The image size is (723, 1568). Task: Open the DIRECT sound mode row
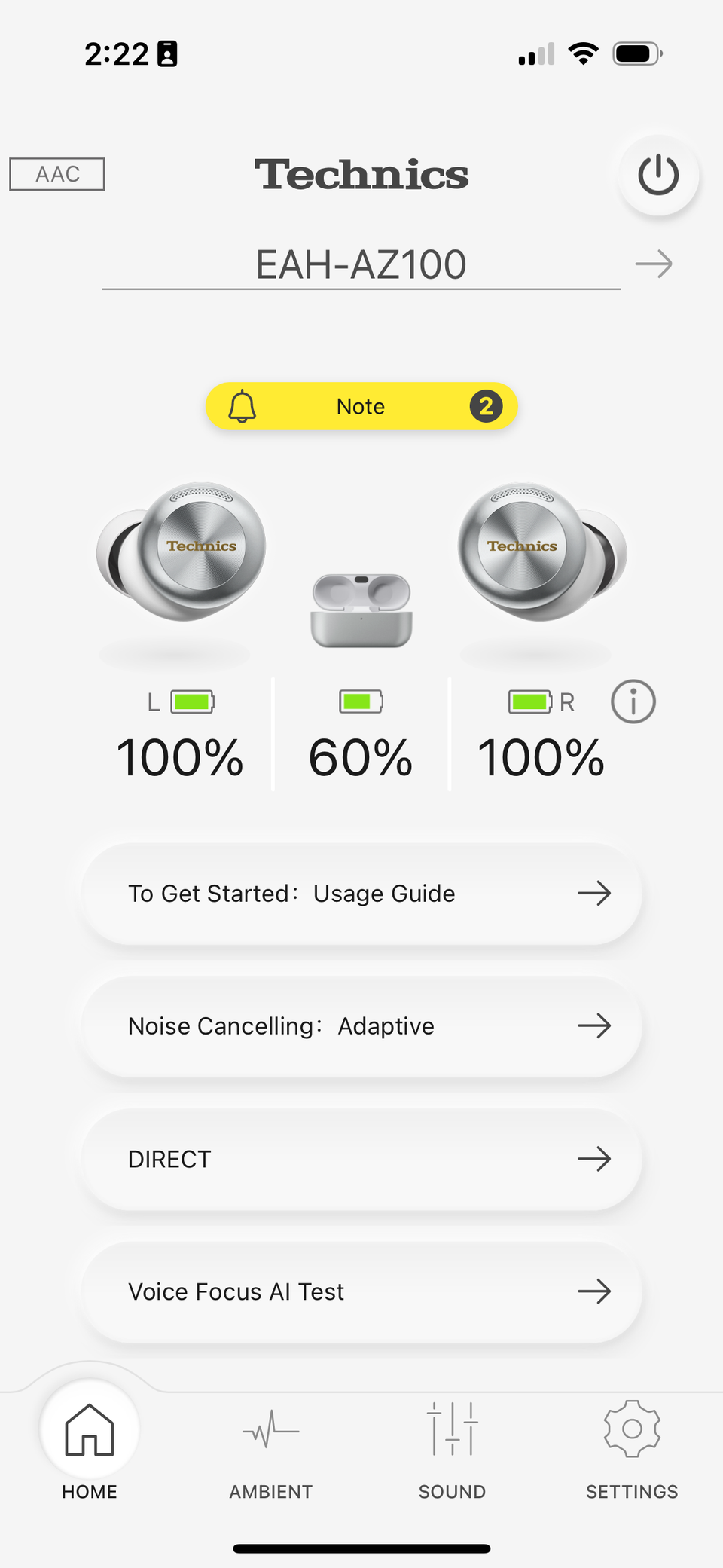(x=361, y=1159)
